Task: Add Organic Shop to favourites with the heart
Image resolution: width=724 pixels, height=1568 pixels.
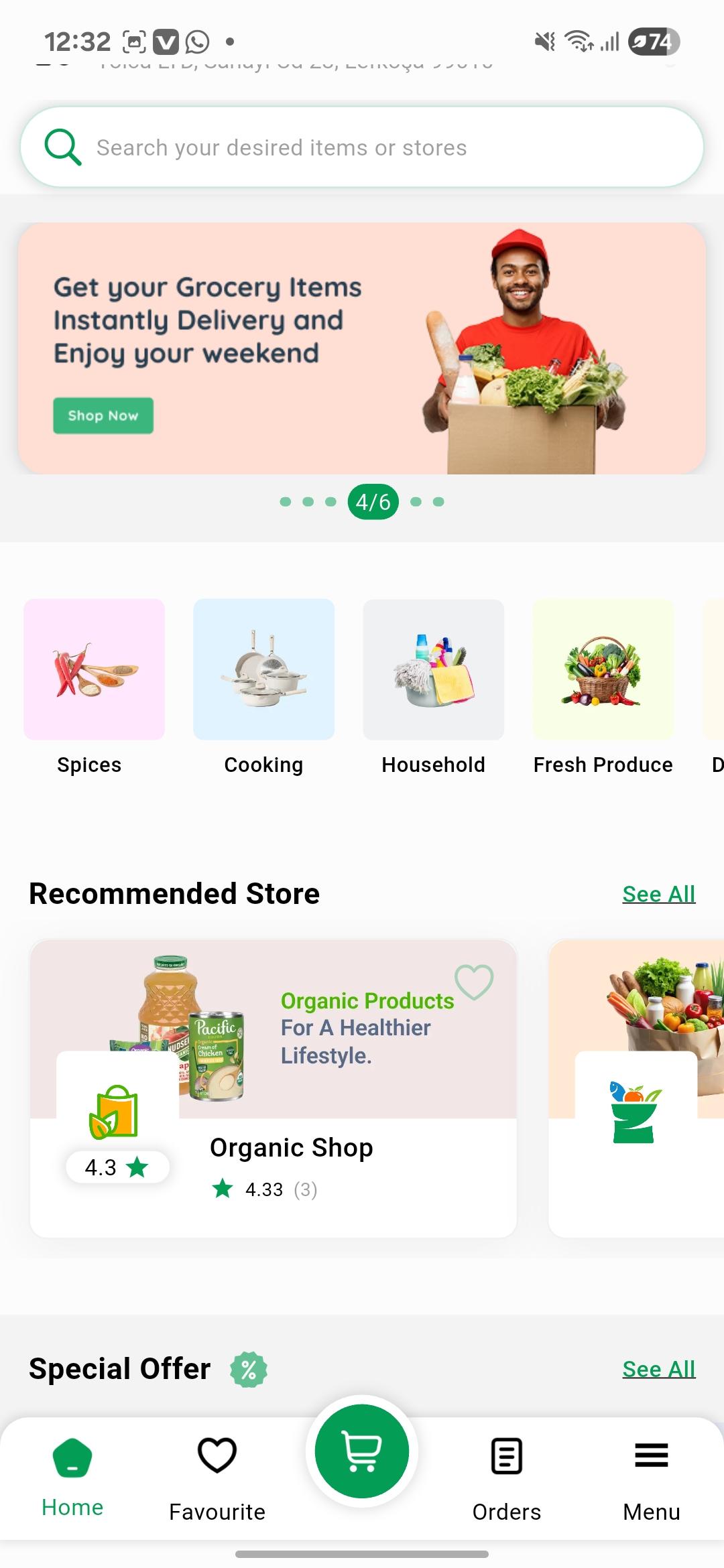Action: [x=474, y=982]
